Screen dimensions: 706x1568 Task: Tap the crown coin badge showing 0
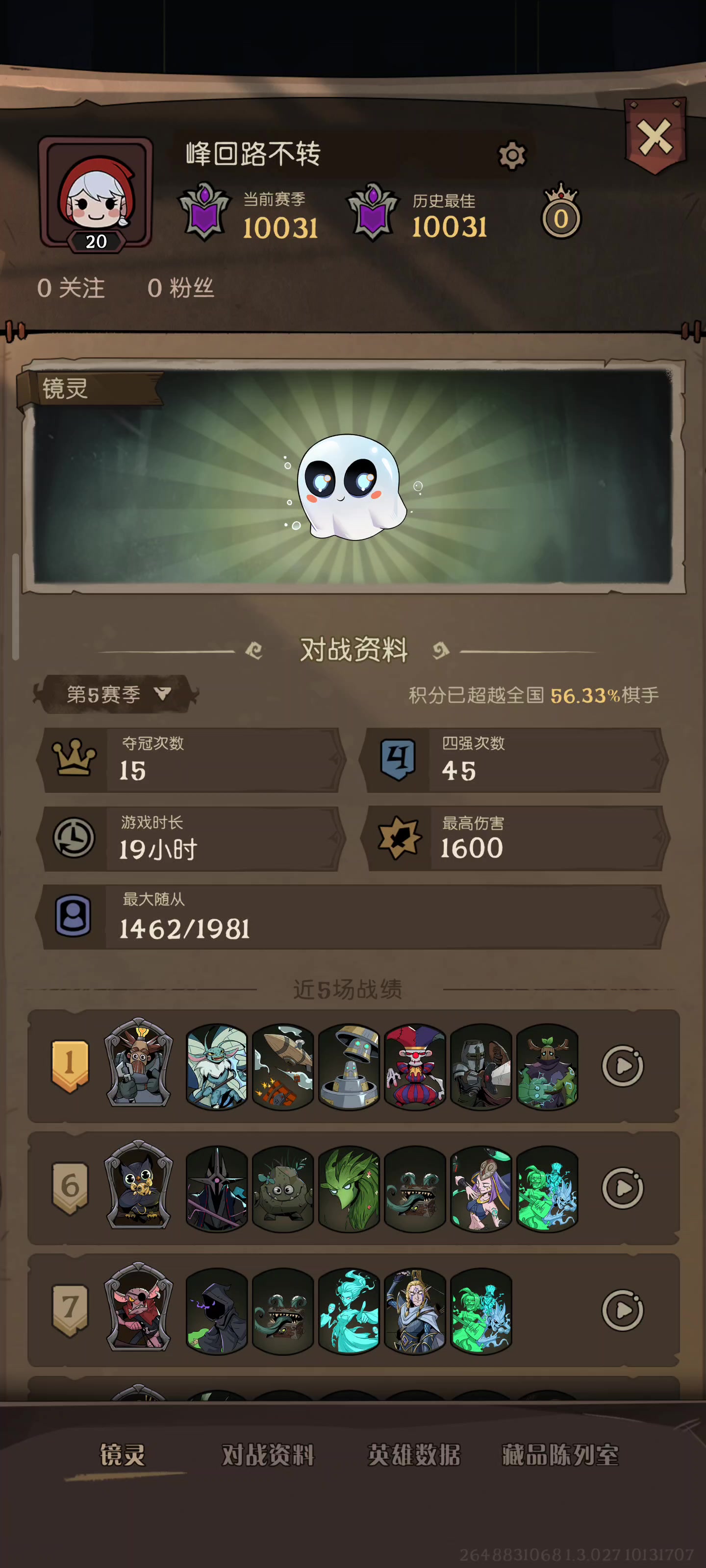tap(560, 213)
